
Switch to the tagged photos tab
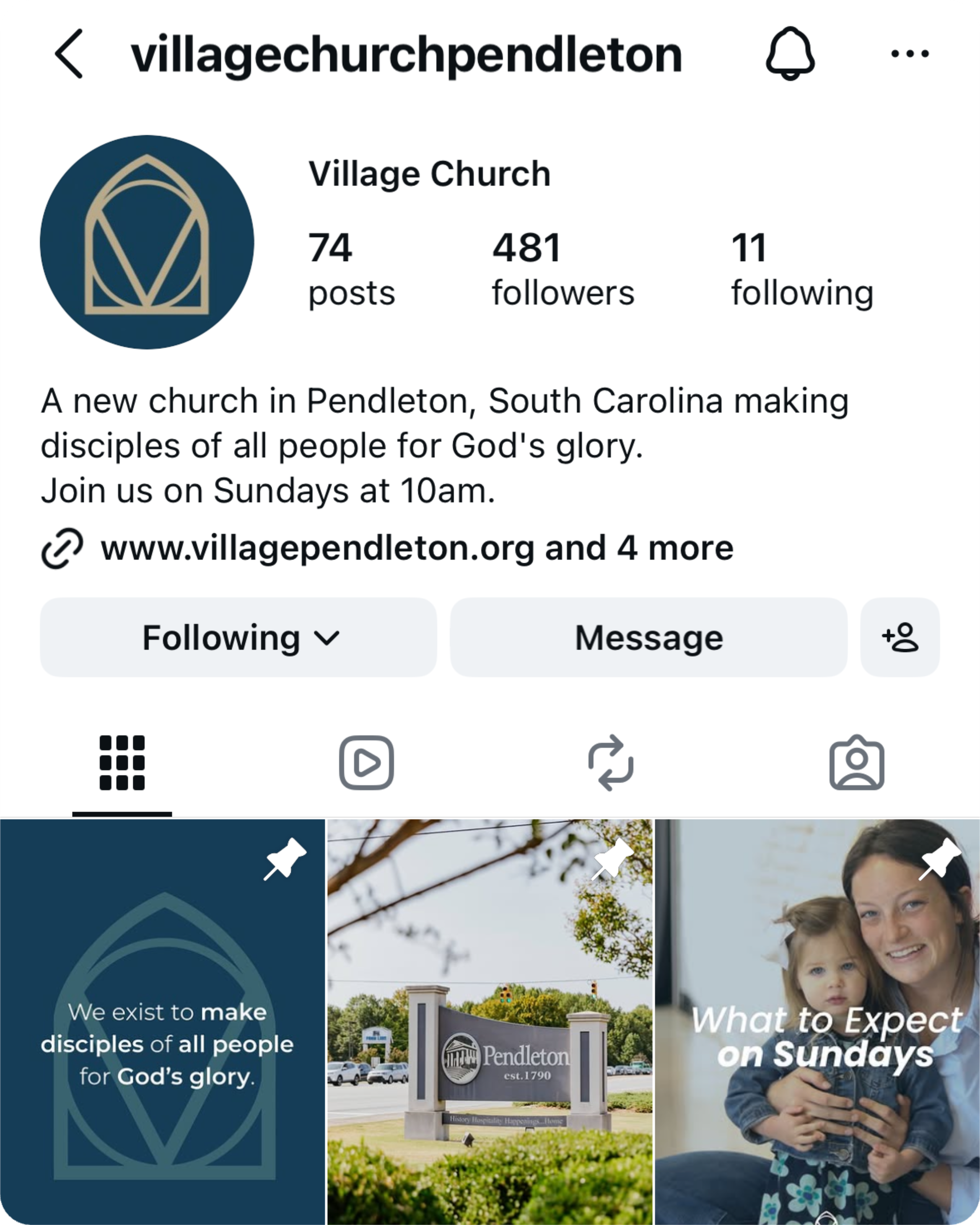[x=856, y=763]
